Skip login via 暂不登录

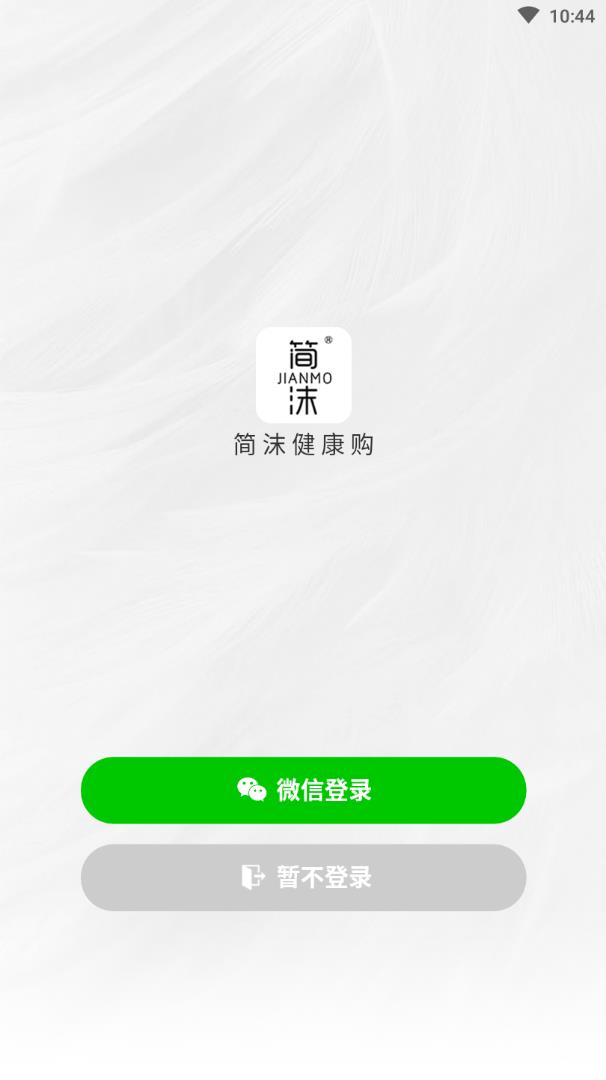[x=303, y=877]
